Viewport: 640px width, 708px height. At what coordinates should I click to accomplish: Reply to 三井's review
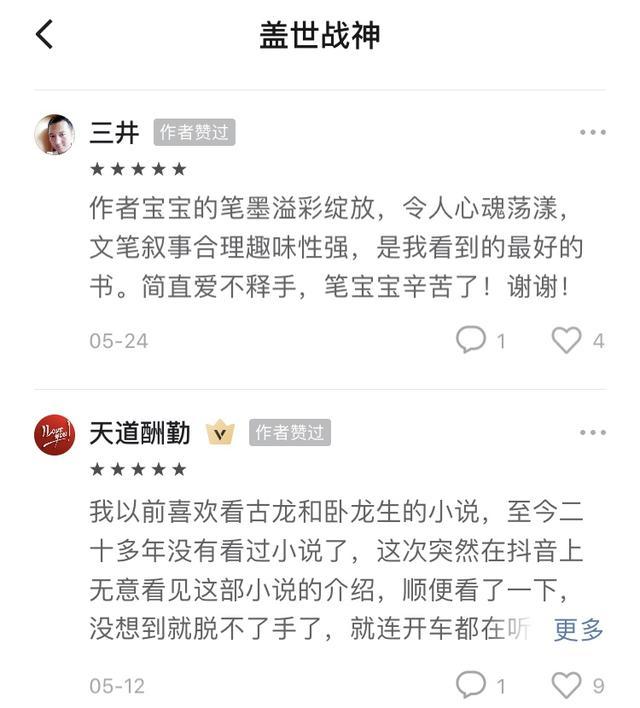coord(471,340)
